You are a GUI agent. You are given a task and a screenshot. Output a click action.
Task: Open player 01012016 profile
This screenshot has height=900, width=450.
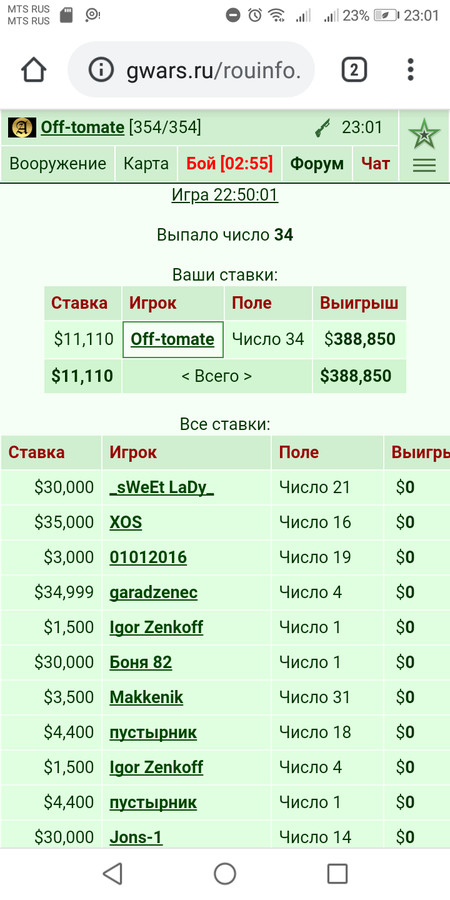pos(148,557)
